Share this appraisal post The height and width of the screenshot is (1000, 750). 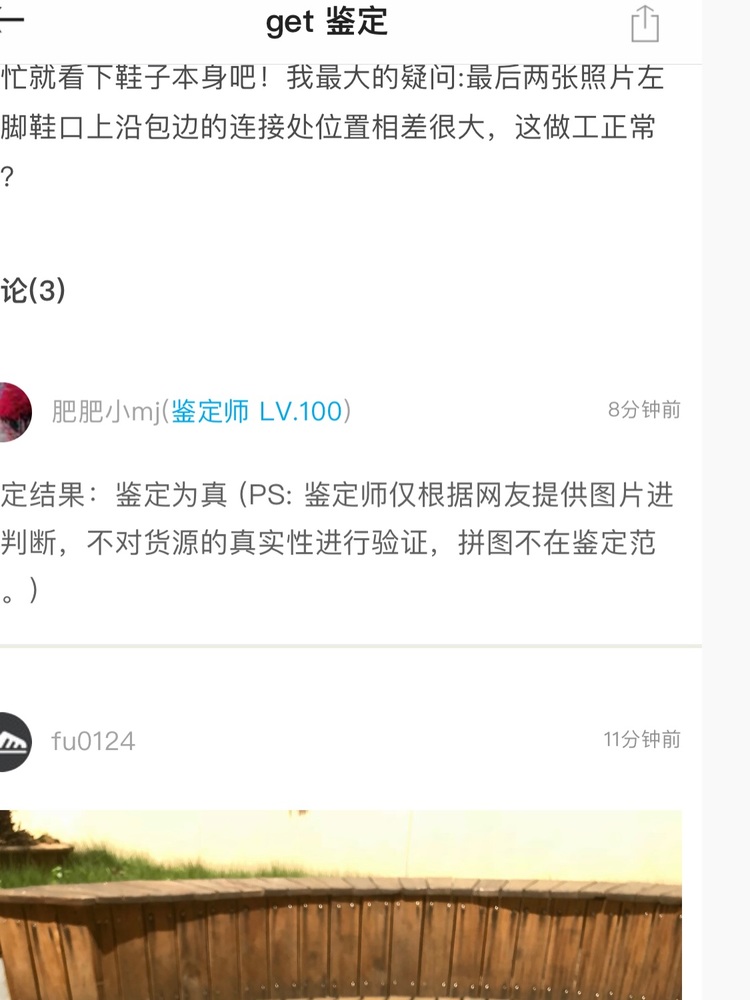pos(645,23)
